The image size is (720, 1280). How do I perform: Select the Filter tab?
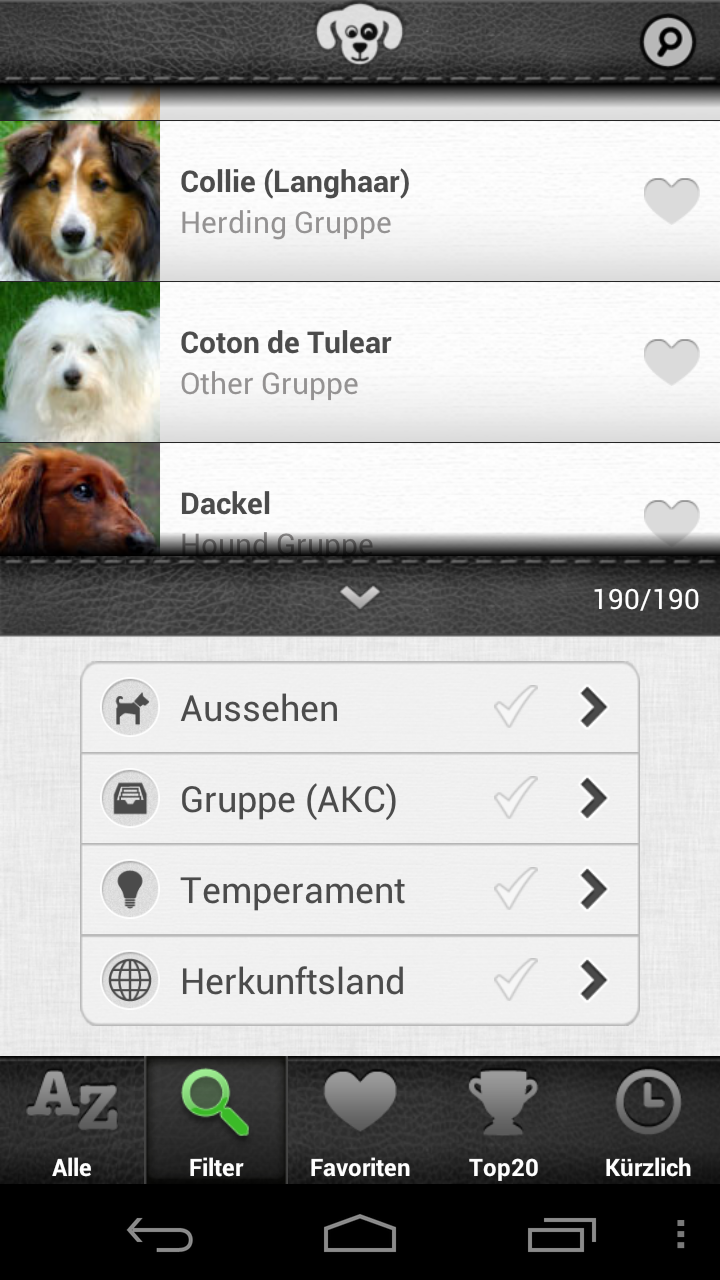[x=216, y=1122]
